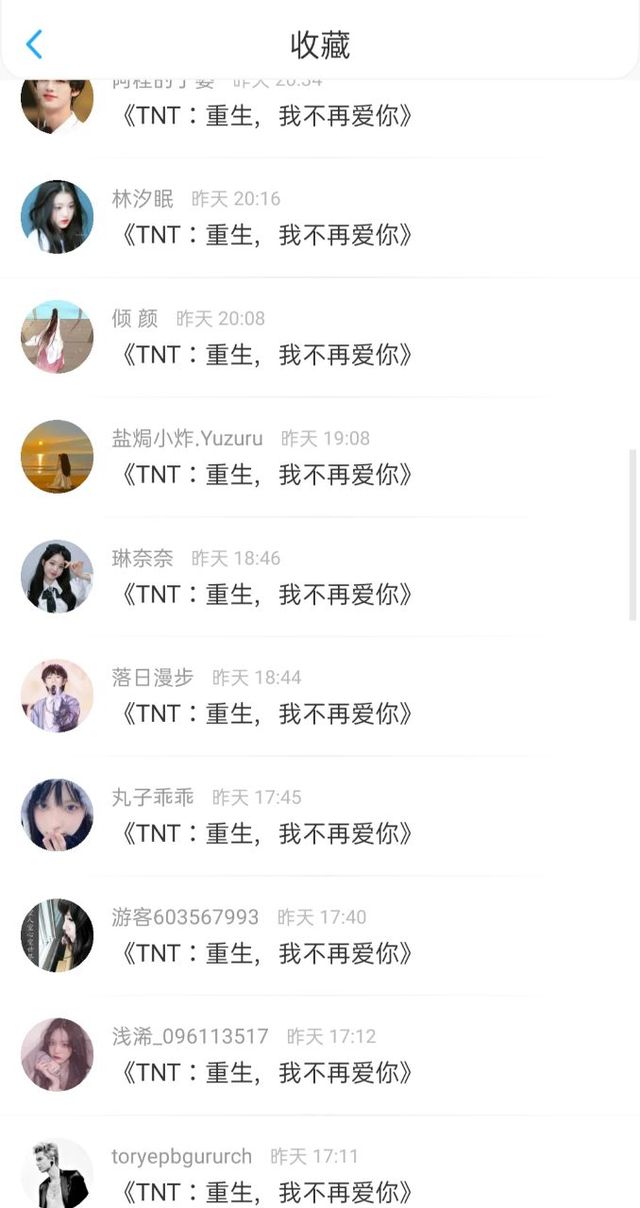Select the entry by 浅浠_096113517
Image resolution: width=640 pixels, height=1208 pixels.
point(266,1073)
